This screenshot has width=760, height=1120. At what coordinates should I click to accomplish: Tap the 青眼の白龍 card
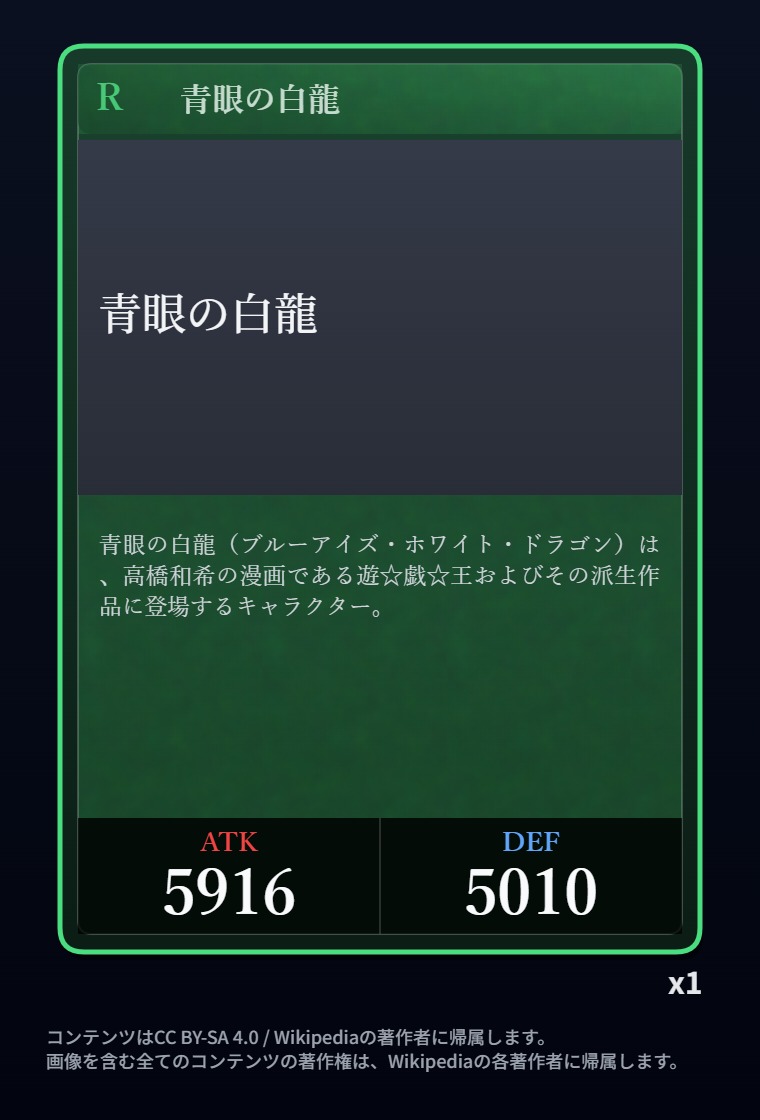380,499
